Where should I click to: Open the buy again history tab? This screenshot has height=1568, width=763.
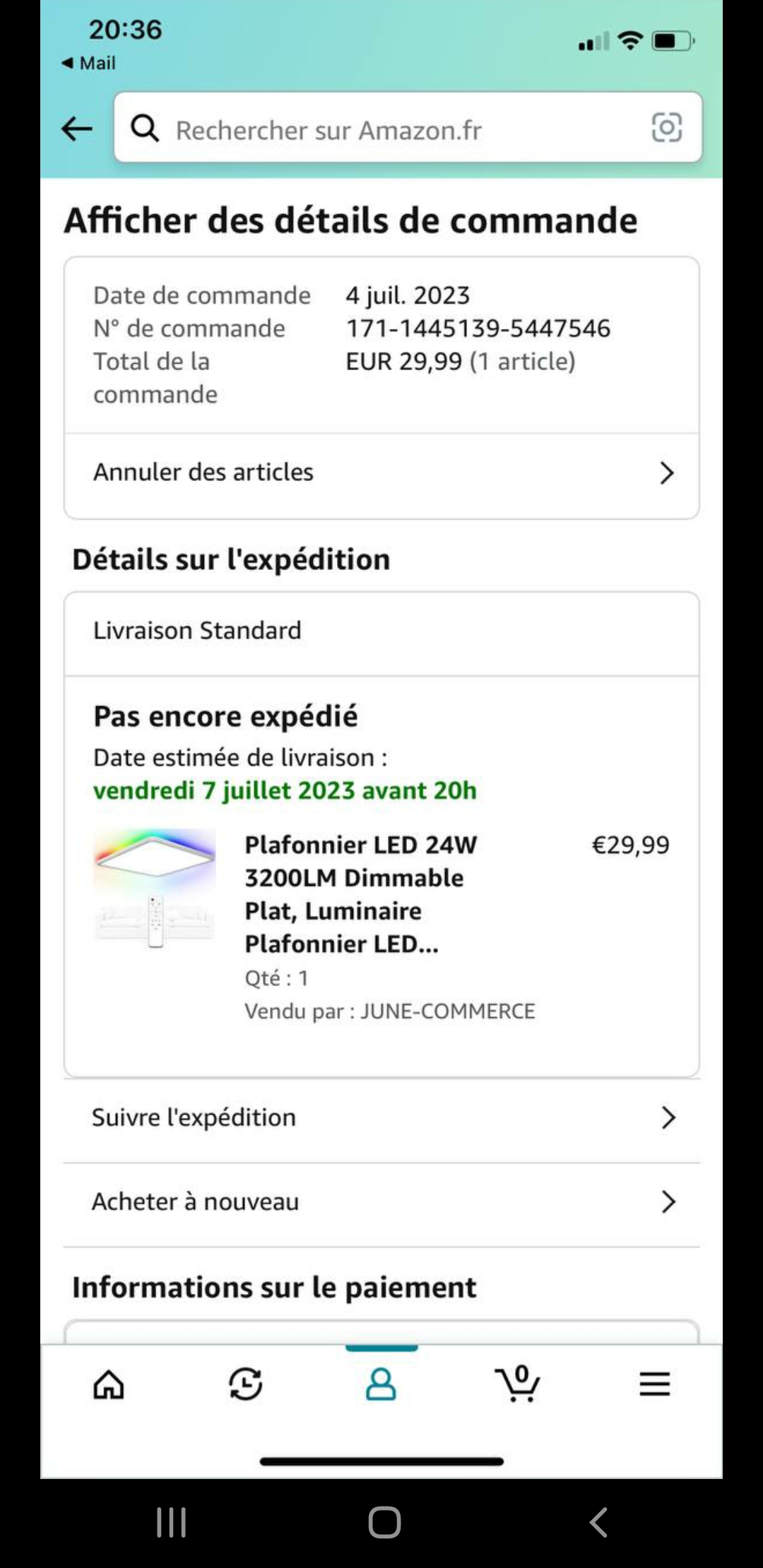tap(245, 1384)
